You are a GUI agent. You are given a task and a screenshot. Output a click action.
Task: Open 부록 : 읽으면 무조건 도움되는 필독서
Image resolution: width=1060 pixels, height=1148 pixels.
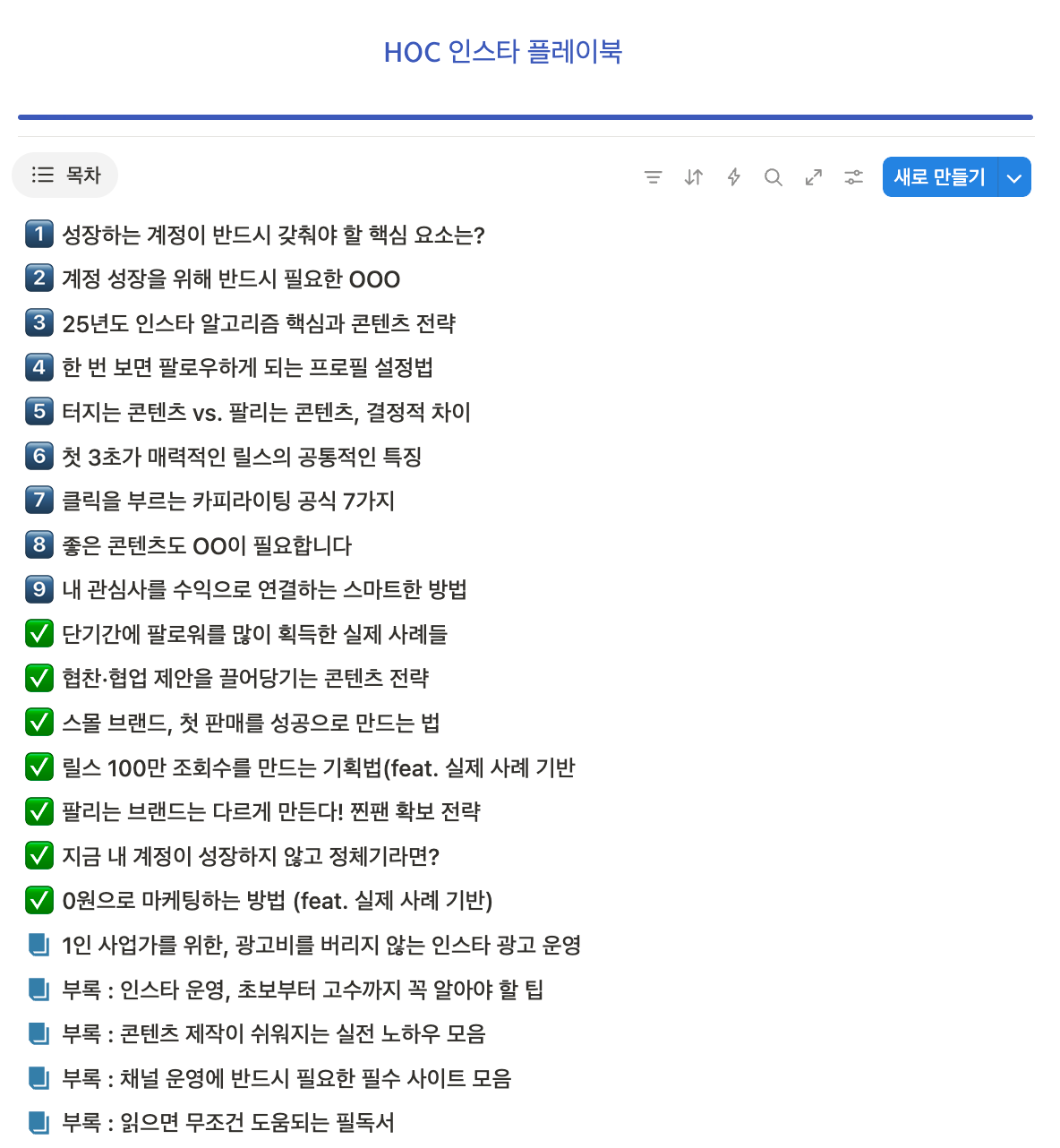coord(228,1123)
